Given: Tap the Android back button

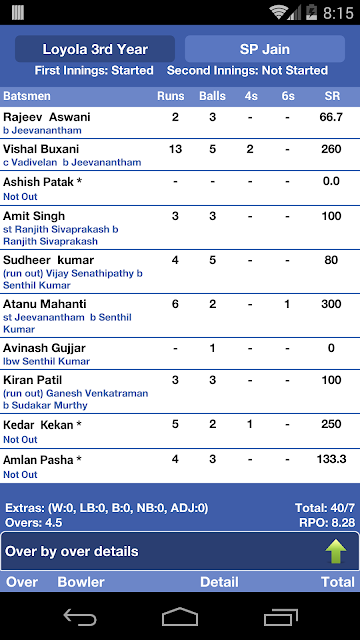Looking at the screenshot, I should (80, 616).
